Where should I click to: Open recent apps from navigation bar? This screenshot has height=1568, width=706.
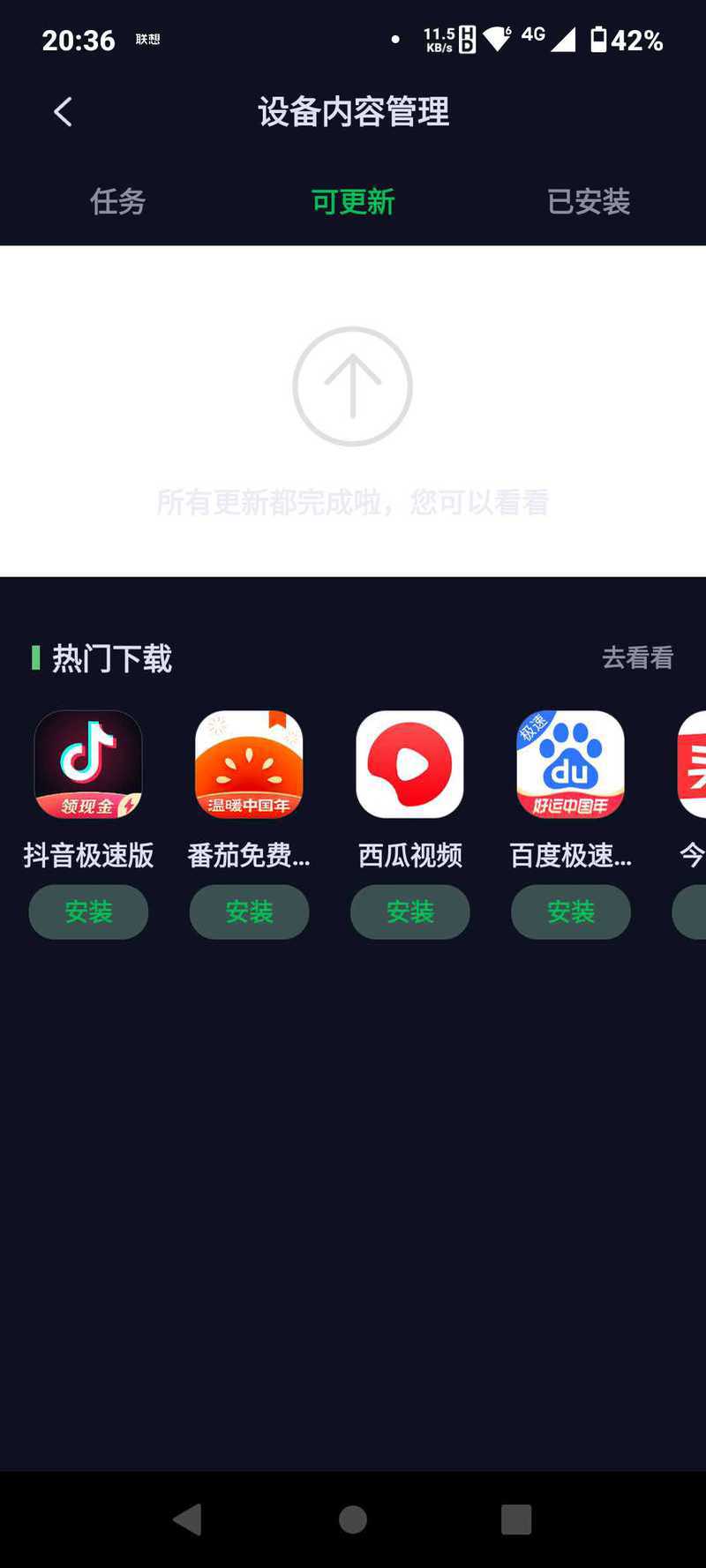click(x=516, y=1519)
